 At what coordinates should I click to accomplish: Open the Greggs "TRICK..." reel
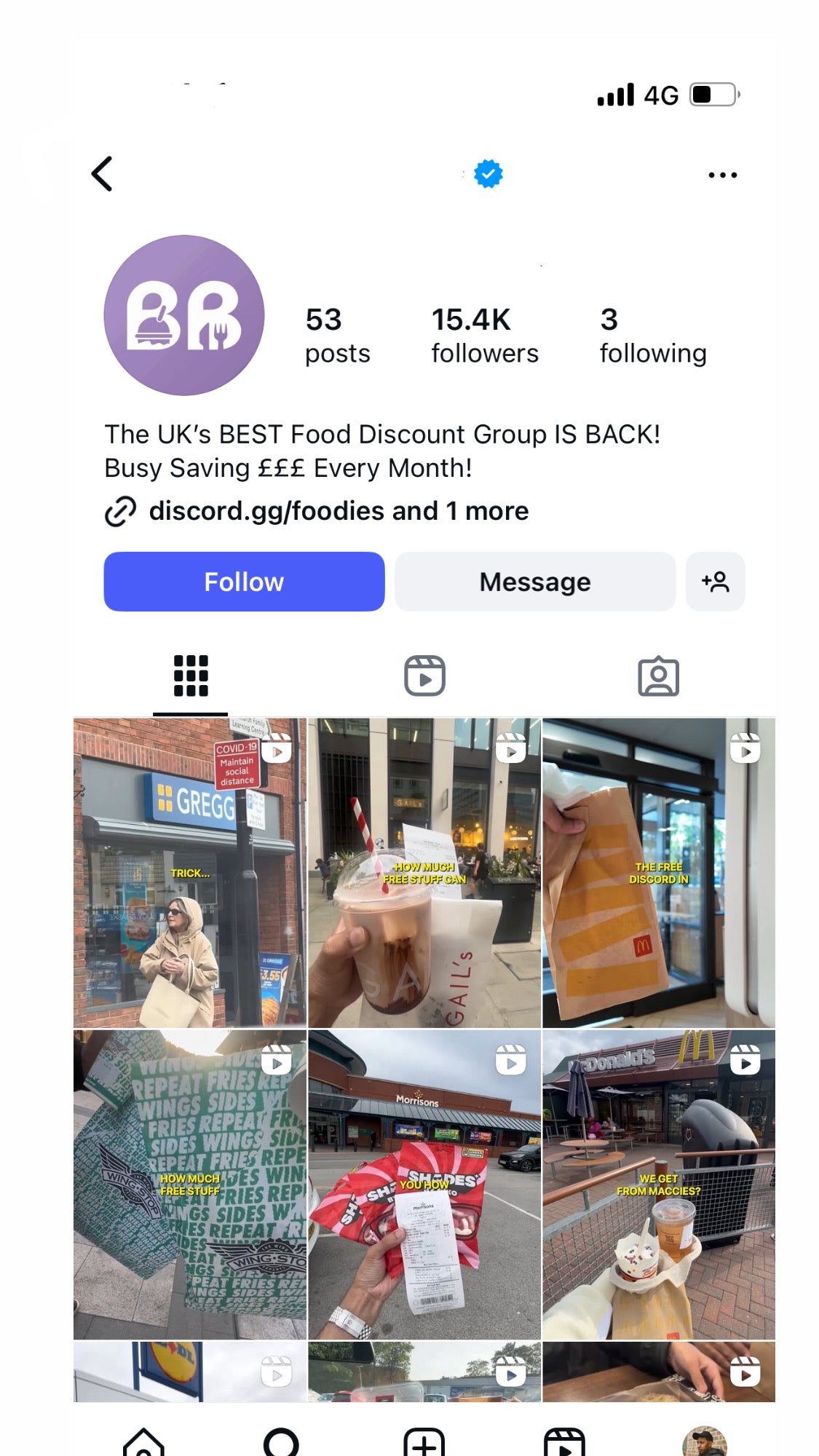tap(190, 872)
